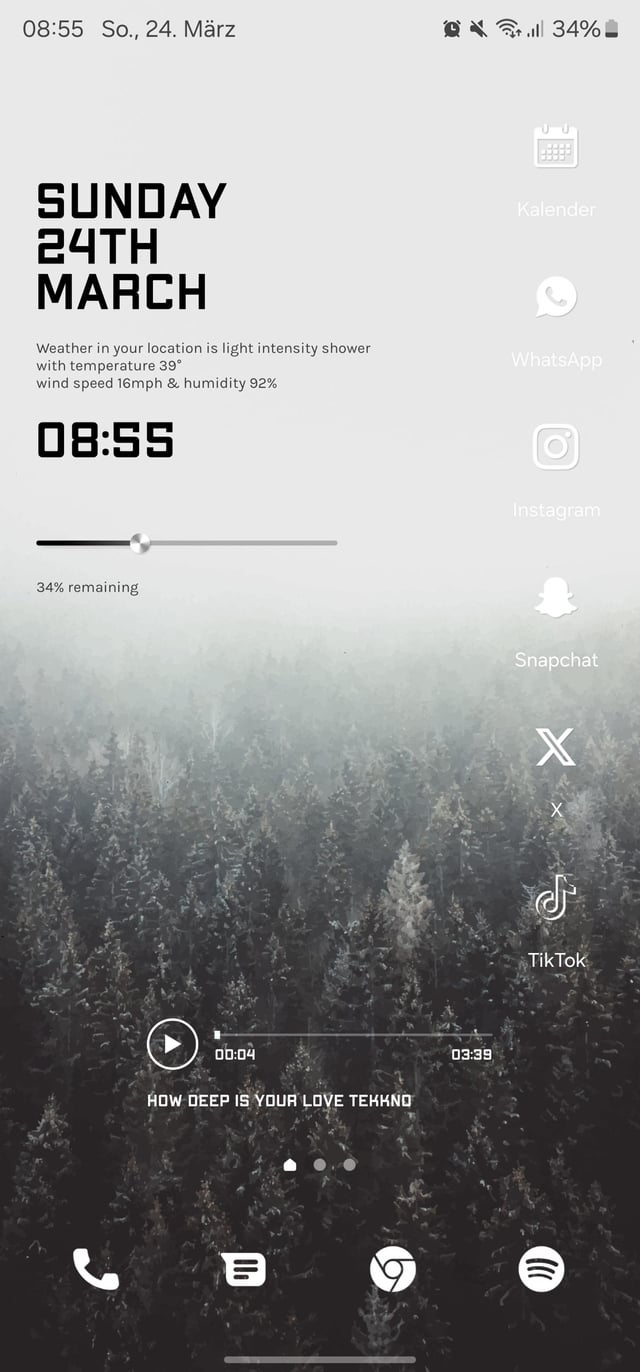640x1372 pixels.
Task: Launch the Chrome browser
Action: pos(393,1271)
